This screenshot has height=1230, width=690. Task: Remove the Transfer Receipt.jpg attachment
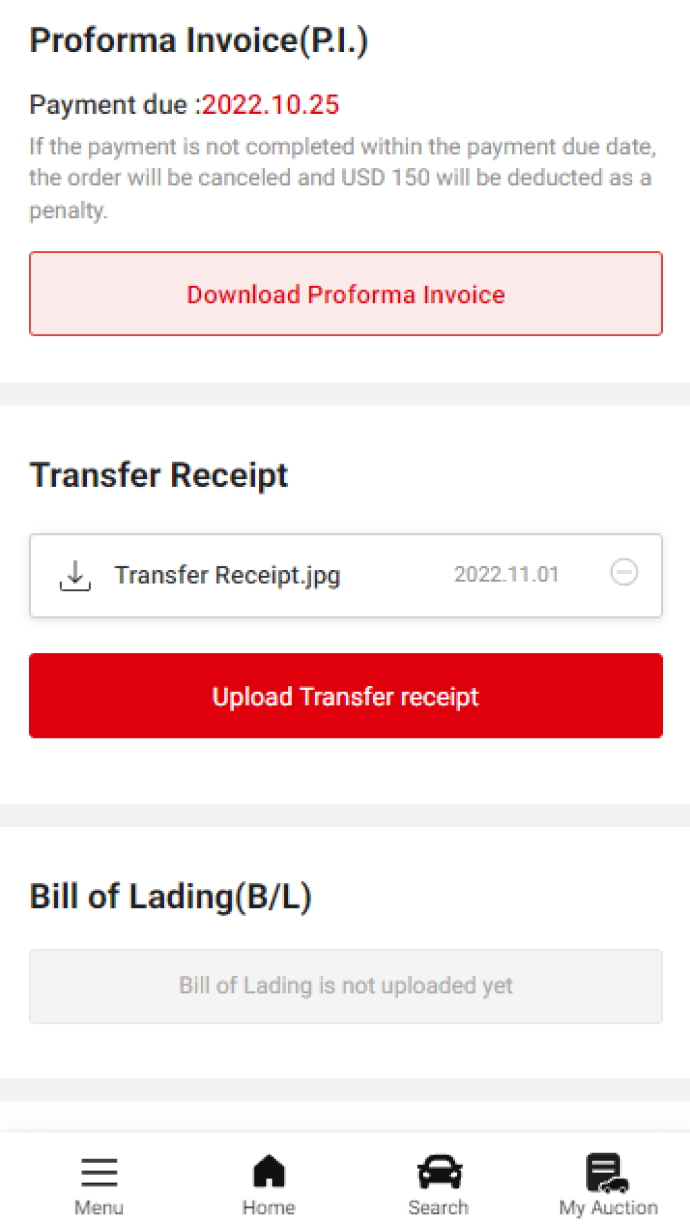tap(624, 573)
